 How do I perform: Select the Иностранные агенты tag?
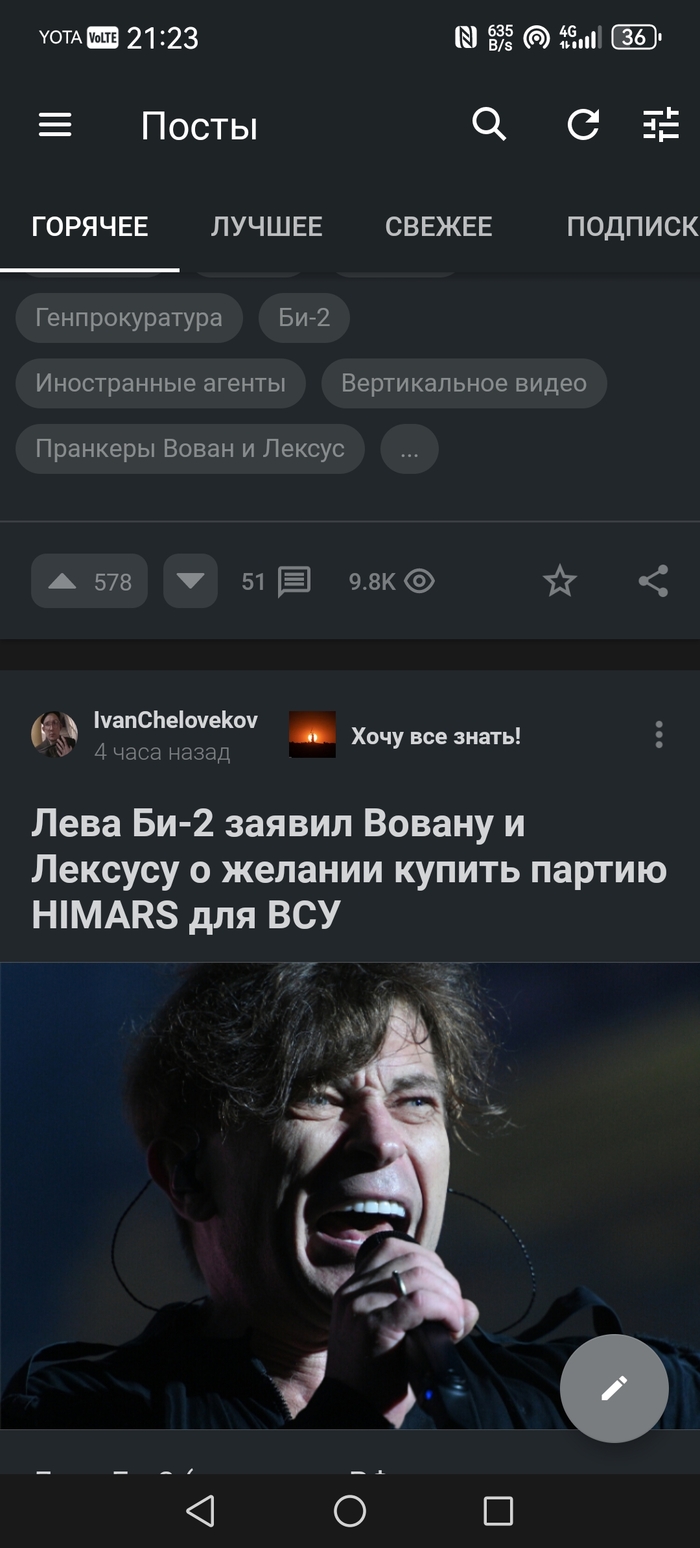(160, 383)
